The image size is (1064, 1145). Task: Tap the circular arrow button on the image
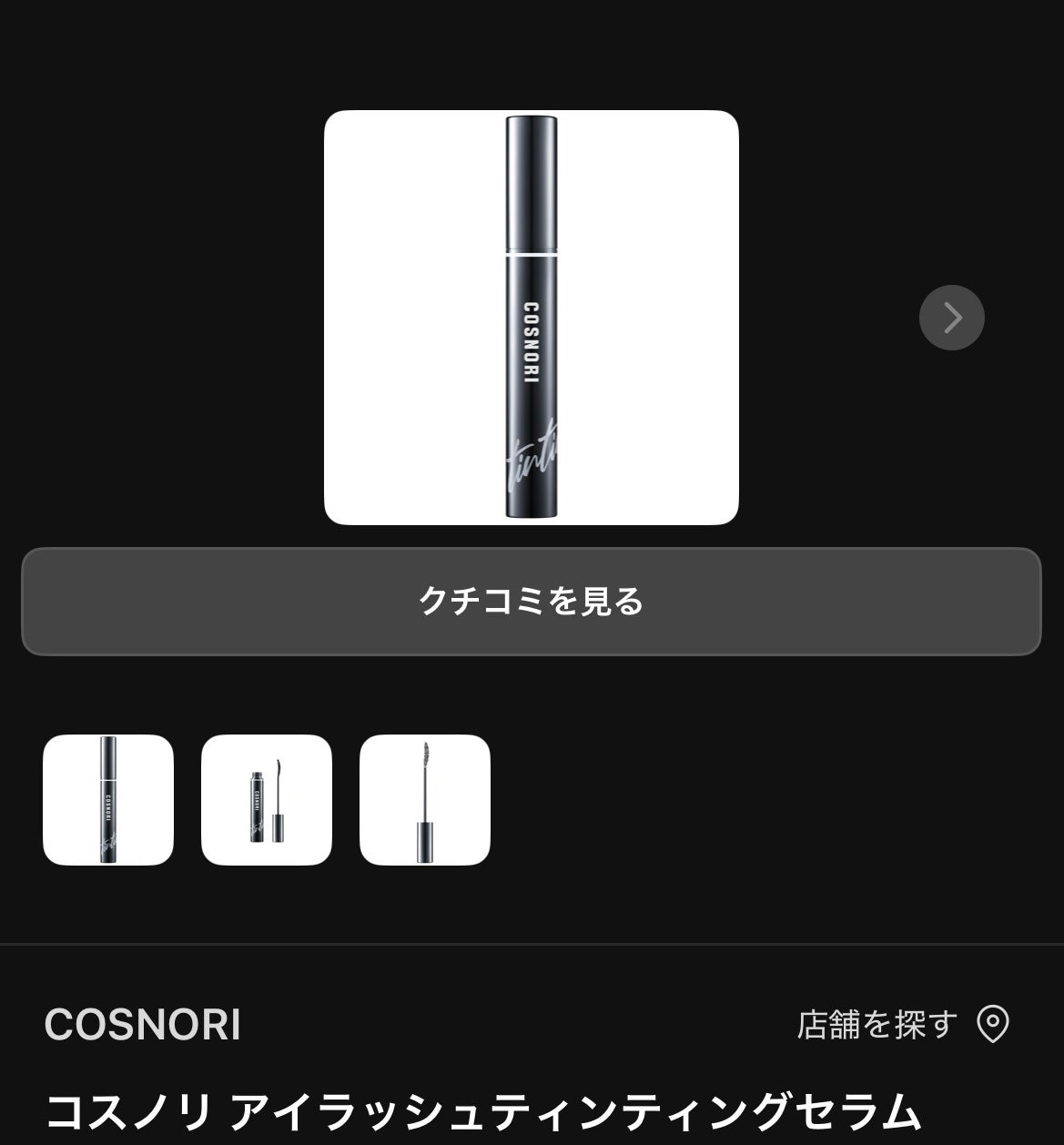tap(952, 318)
